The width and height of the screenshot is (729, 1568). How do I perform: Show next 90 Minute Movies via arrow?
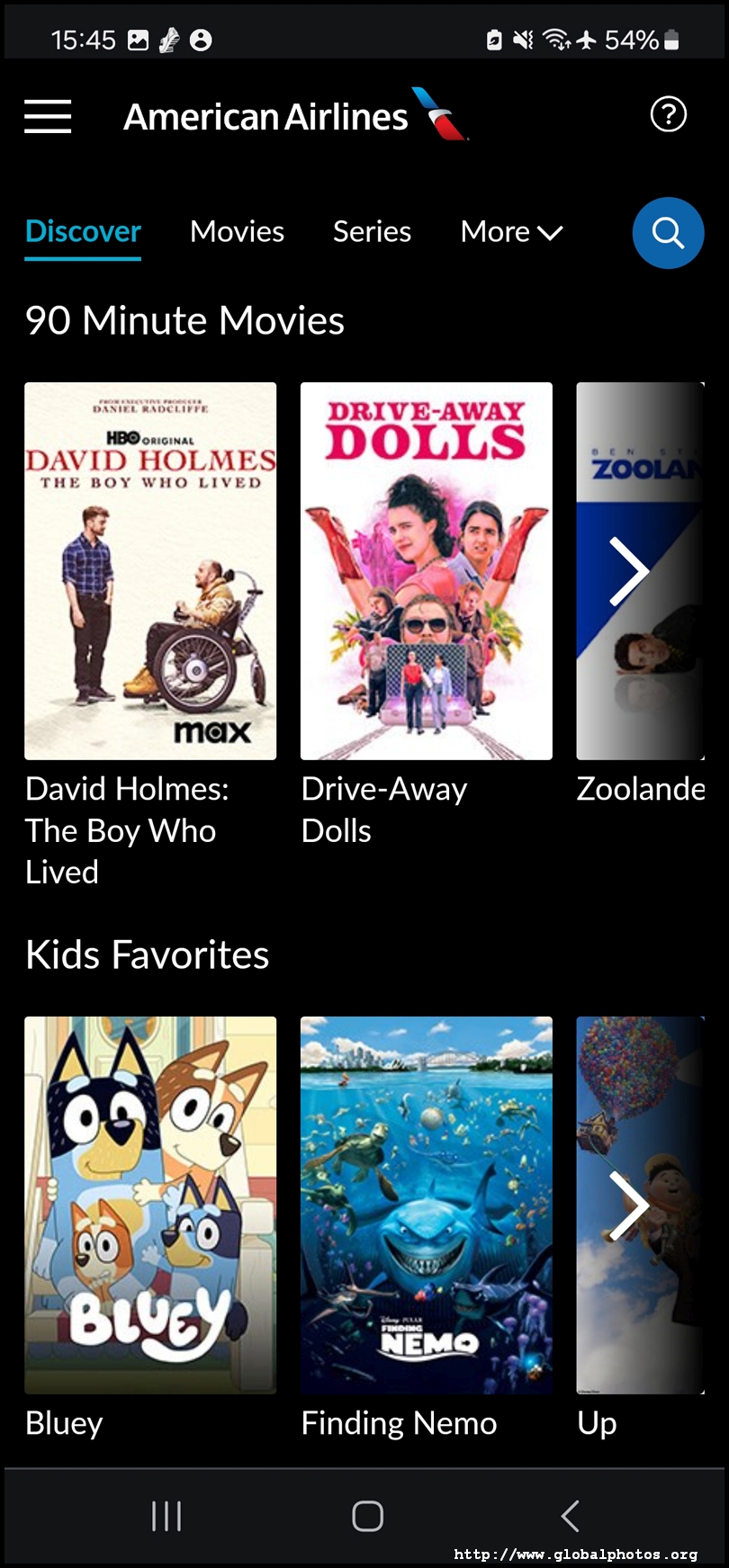click(629, 571)
